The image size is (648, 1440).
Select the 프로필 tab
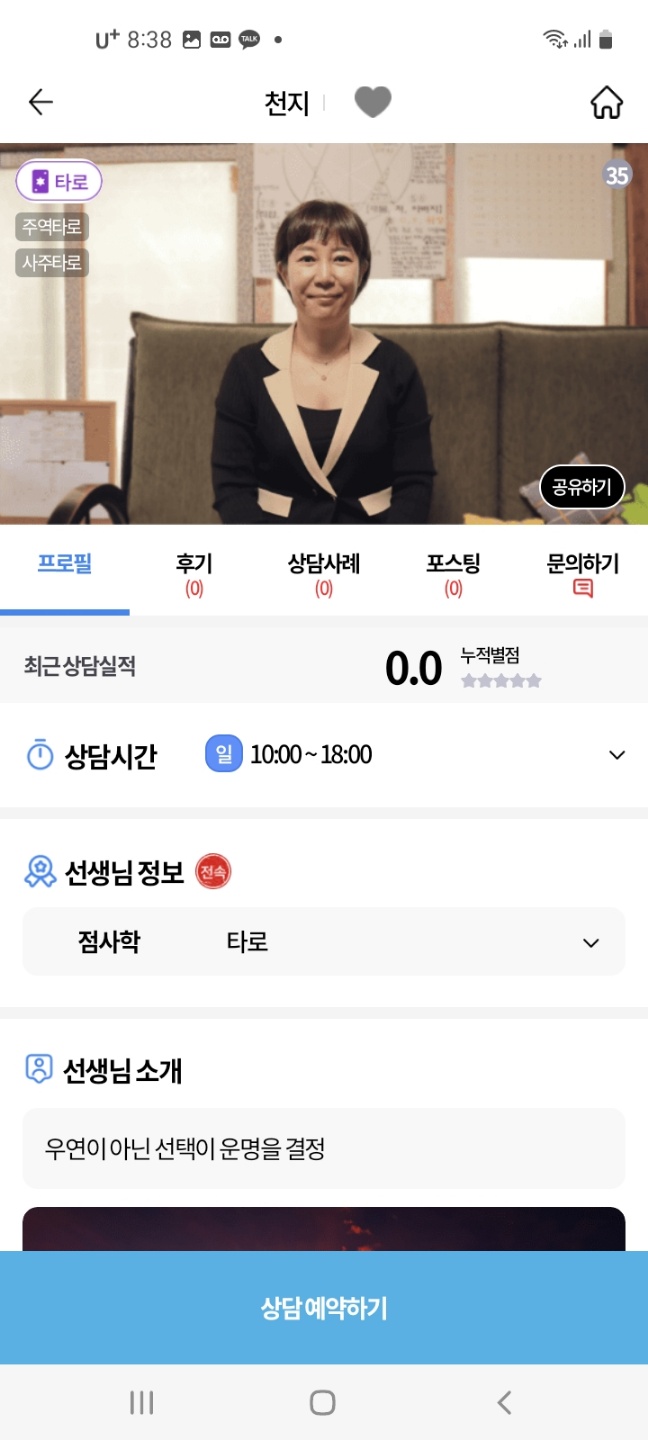pos(65,564)
